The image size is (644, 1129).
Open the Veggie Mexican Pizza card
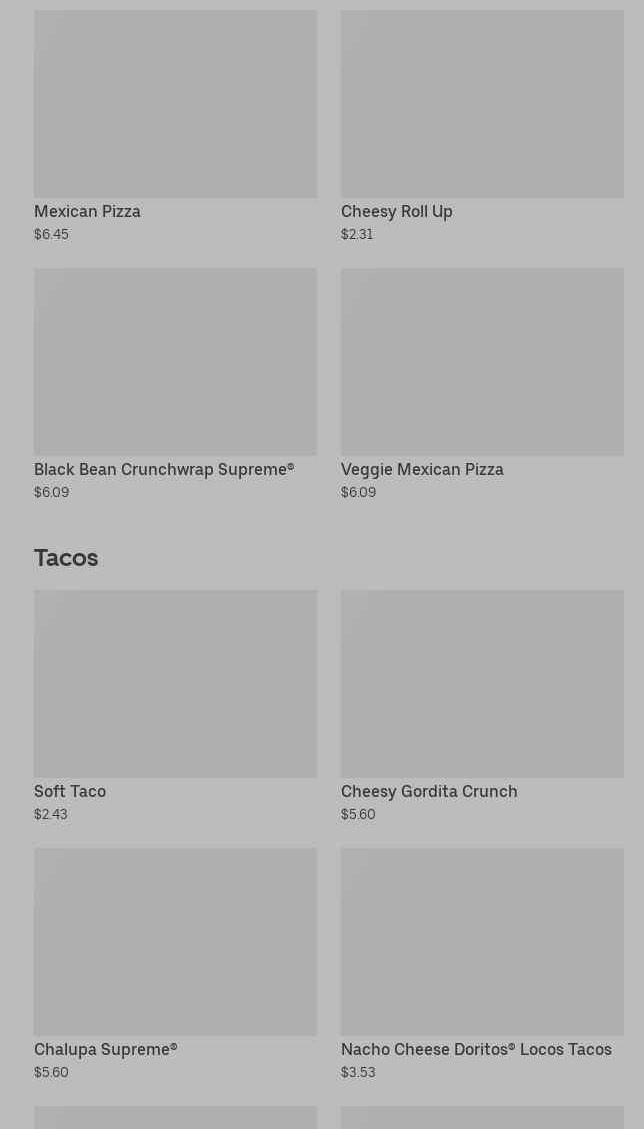click(482, 384)
